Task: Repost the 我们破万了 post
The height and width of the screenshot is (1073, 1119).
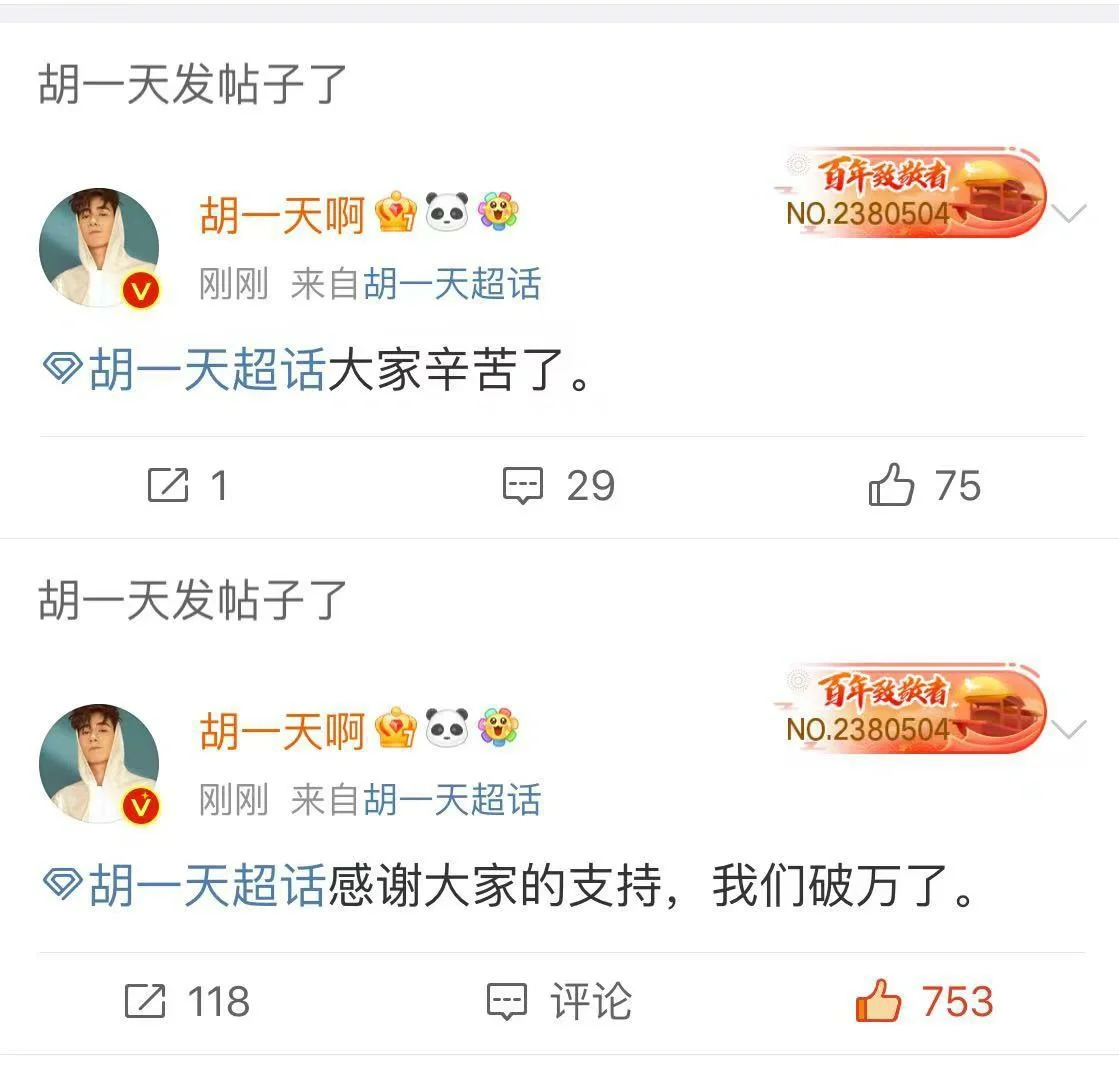Action: 187,1002
